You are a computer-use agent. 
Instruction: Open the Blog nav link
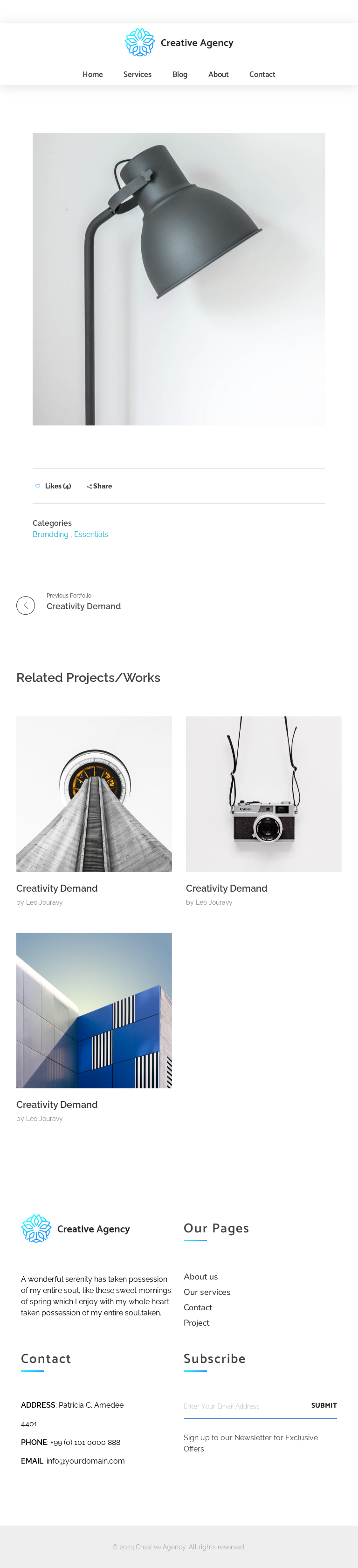click(x=179, y=74)
